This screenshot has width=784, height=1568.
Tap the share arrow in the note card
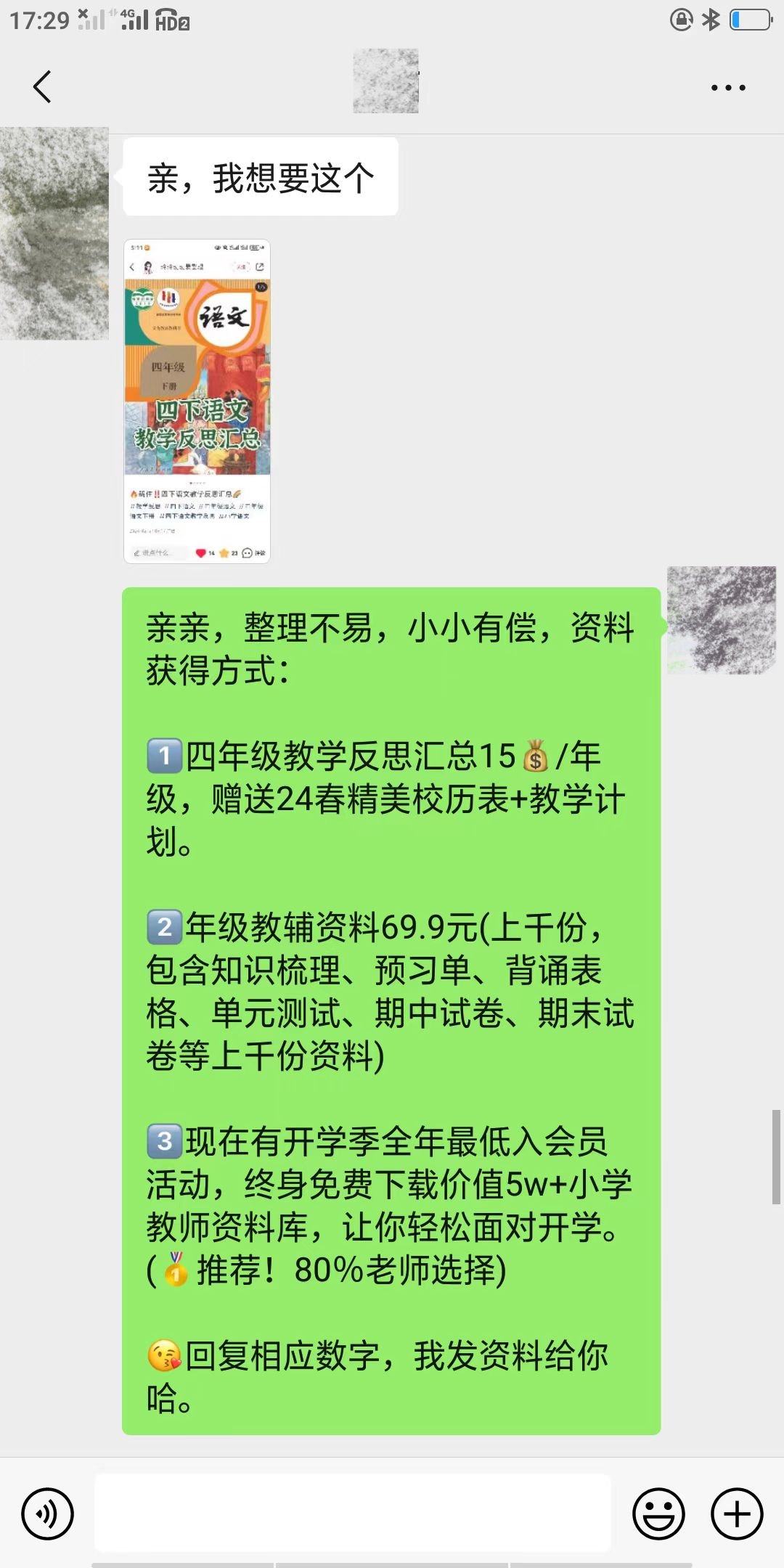coord(261,267)
